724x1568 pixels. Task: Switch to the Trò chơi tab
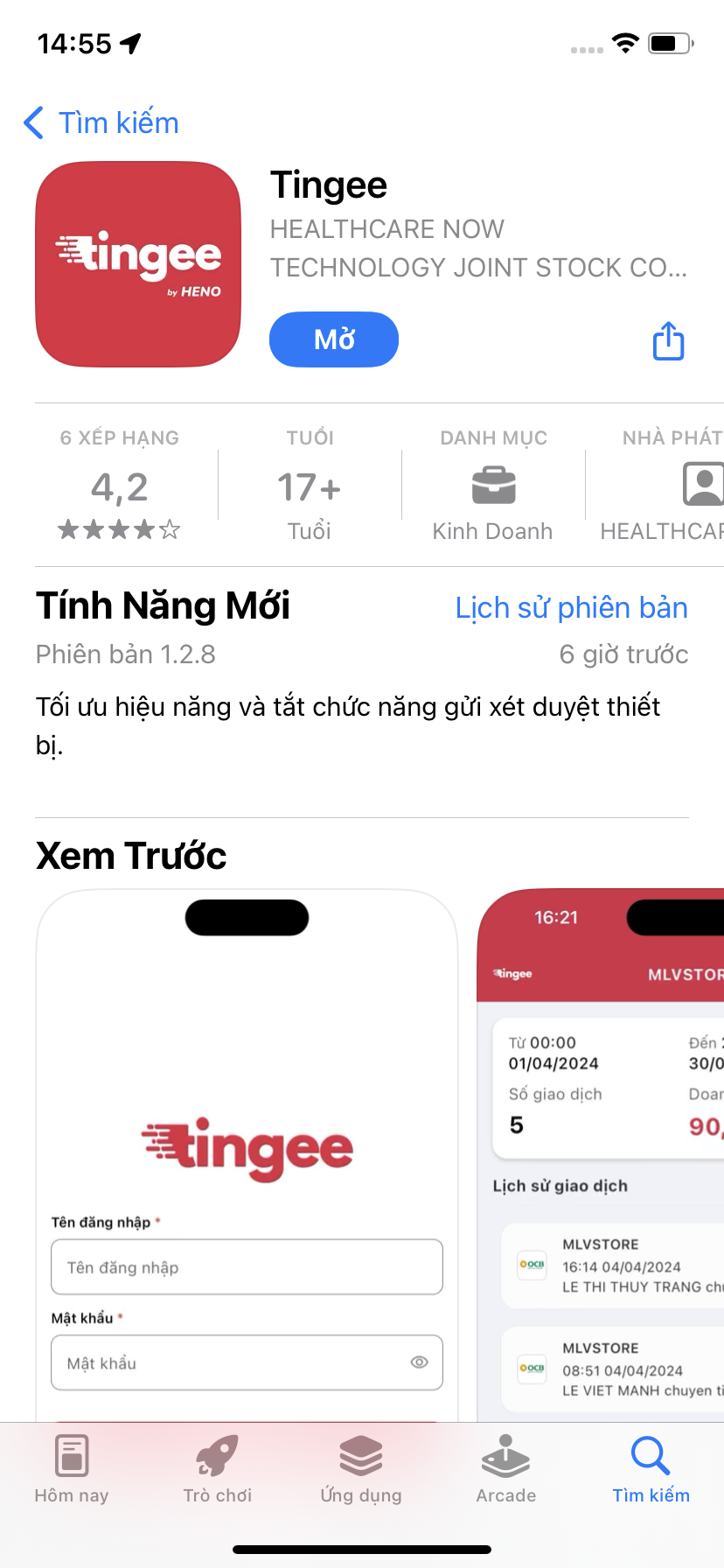pos(217,1472)
